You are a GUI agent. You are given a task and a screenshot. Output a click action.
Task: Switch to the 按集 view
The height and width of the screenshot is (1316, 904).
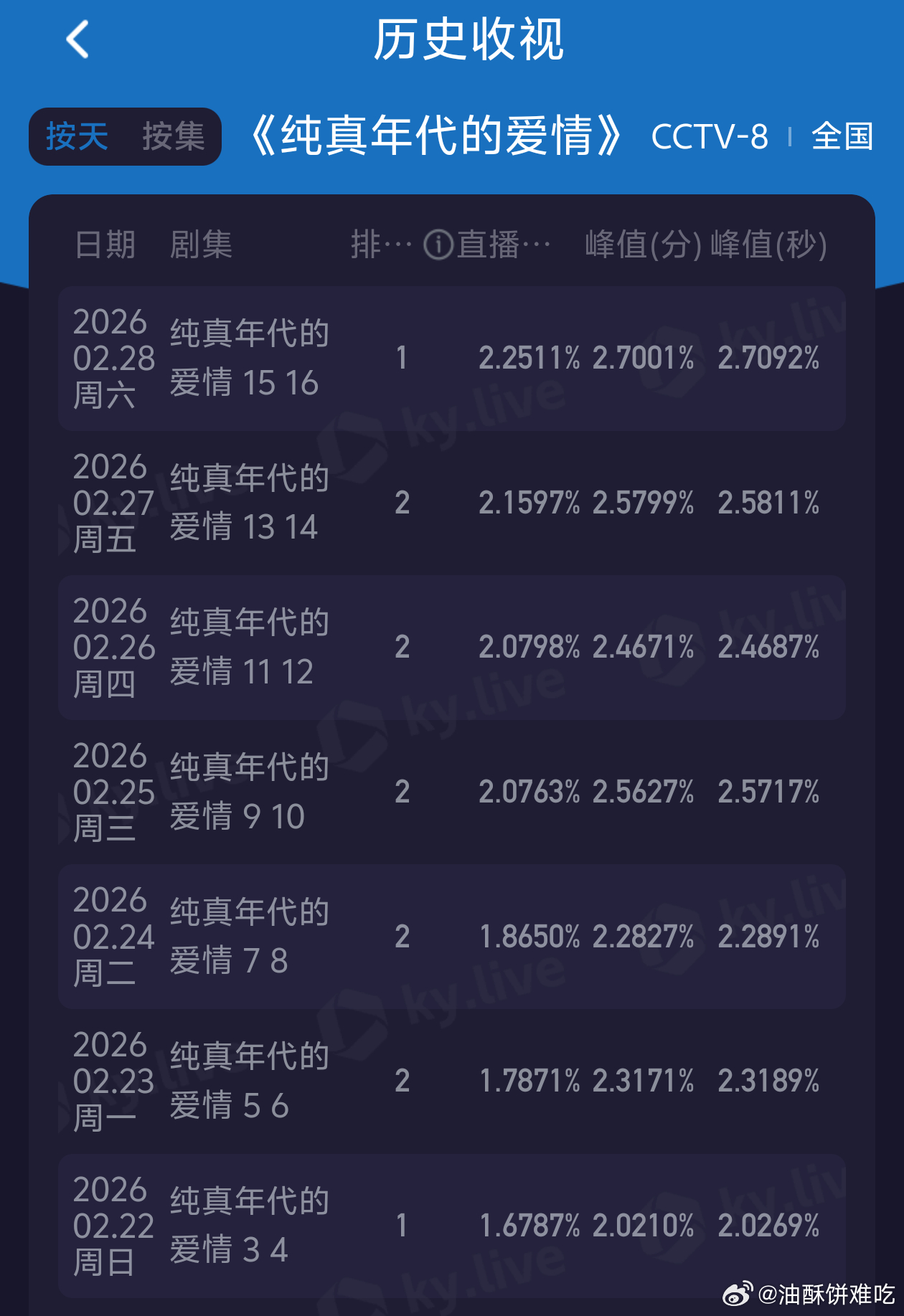pos(173,136)
